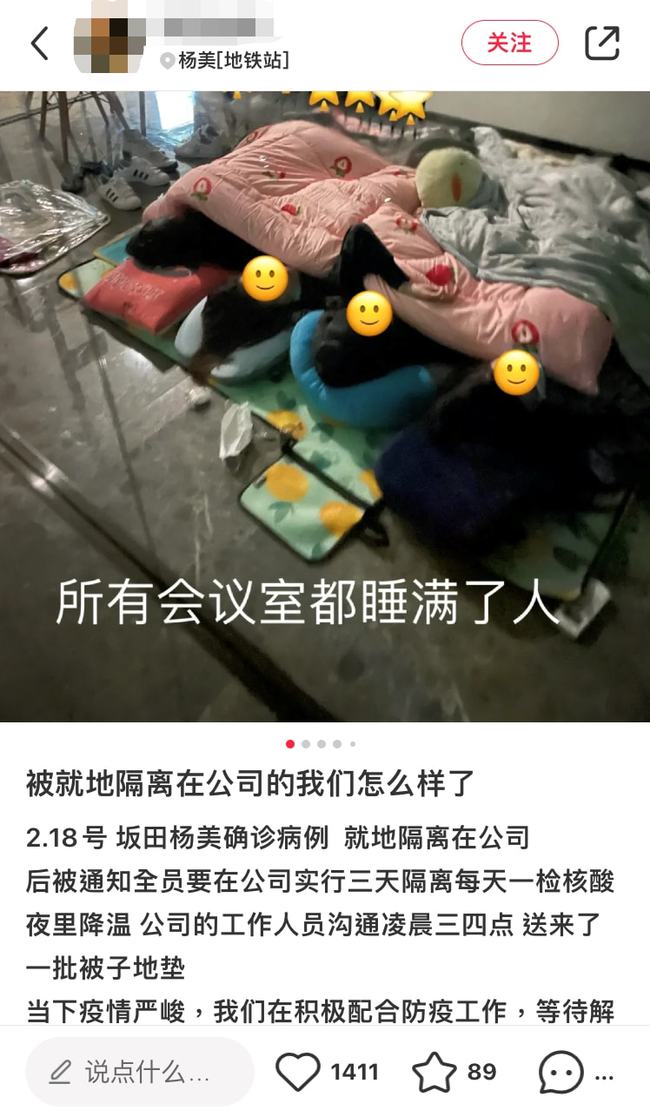Go back using the top-left arrow
650x1117 pixels.
click(x=40, y=43)
